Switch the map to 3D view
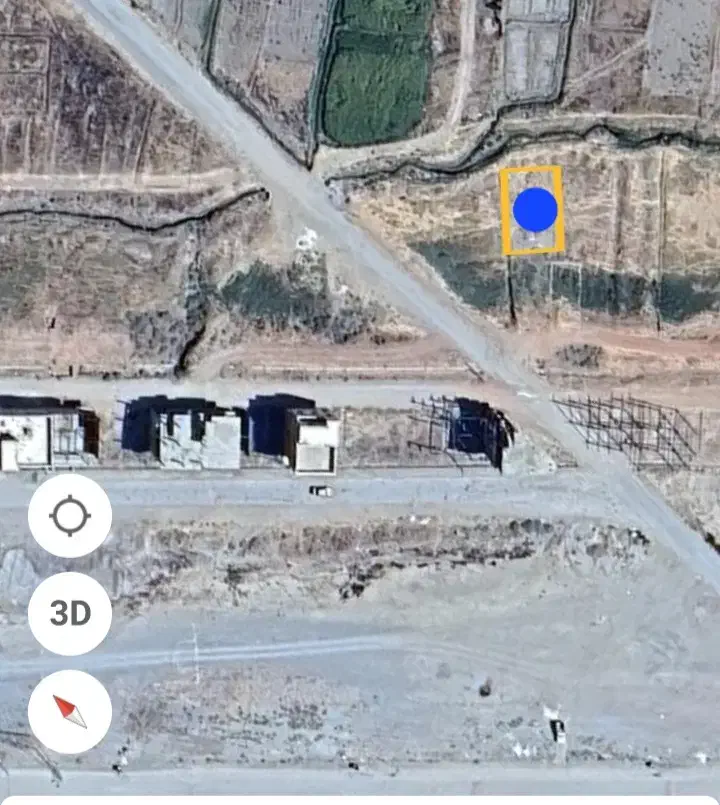 coord(70,613)
